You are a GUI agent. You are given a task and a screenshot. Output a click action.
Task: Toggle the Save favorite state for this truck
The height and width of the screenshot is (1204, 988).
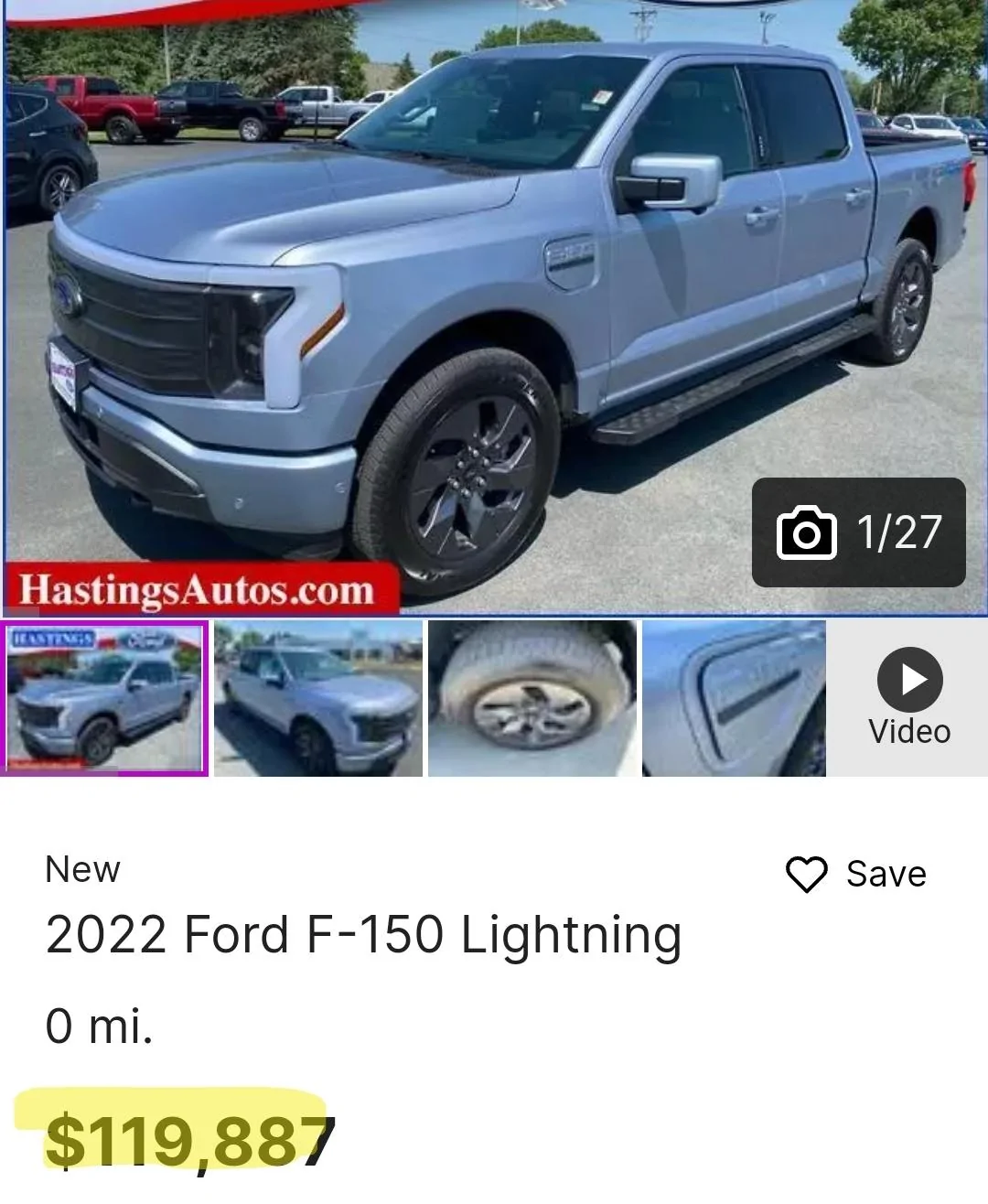click(x=806, y=874)
